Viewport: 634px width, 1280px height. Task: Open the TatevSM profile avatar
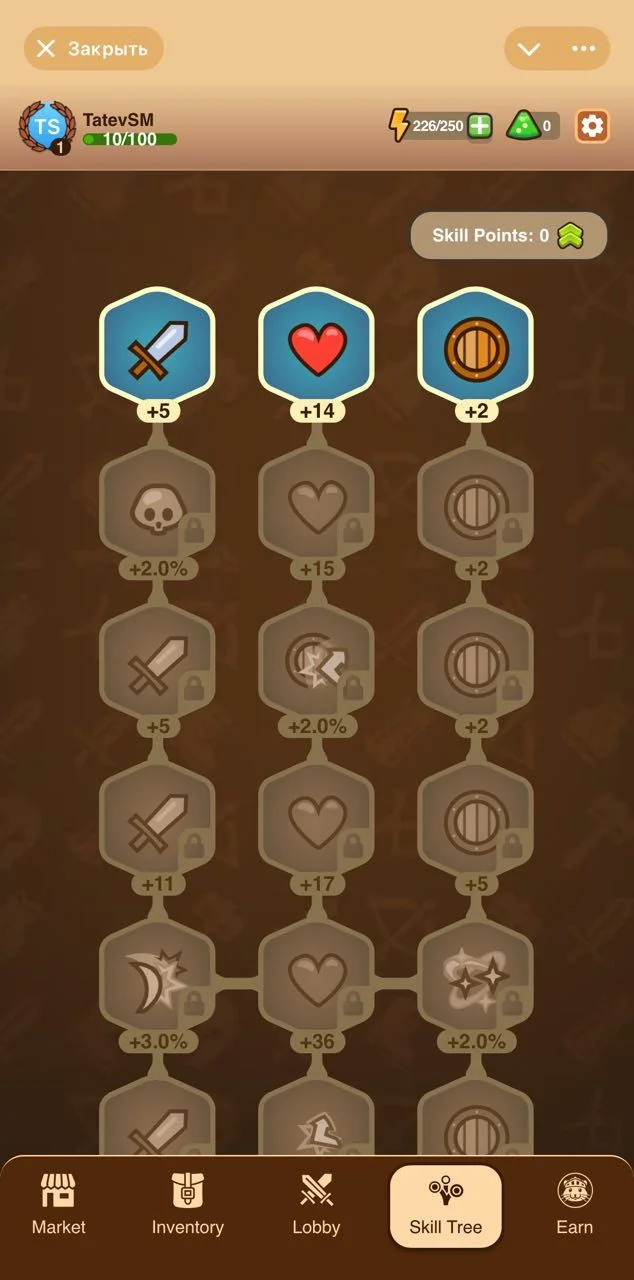pyautogui.click(x=46, y=127)
